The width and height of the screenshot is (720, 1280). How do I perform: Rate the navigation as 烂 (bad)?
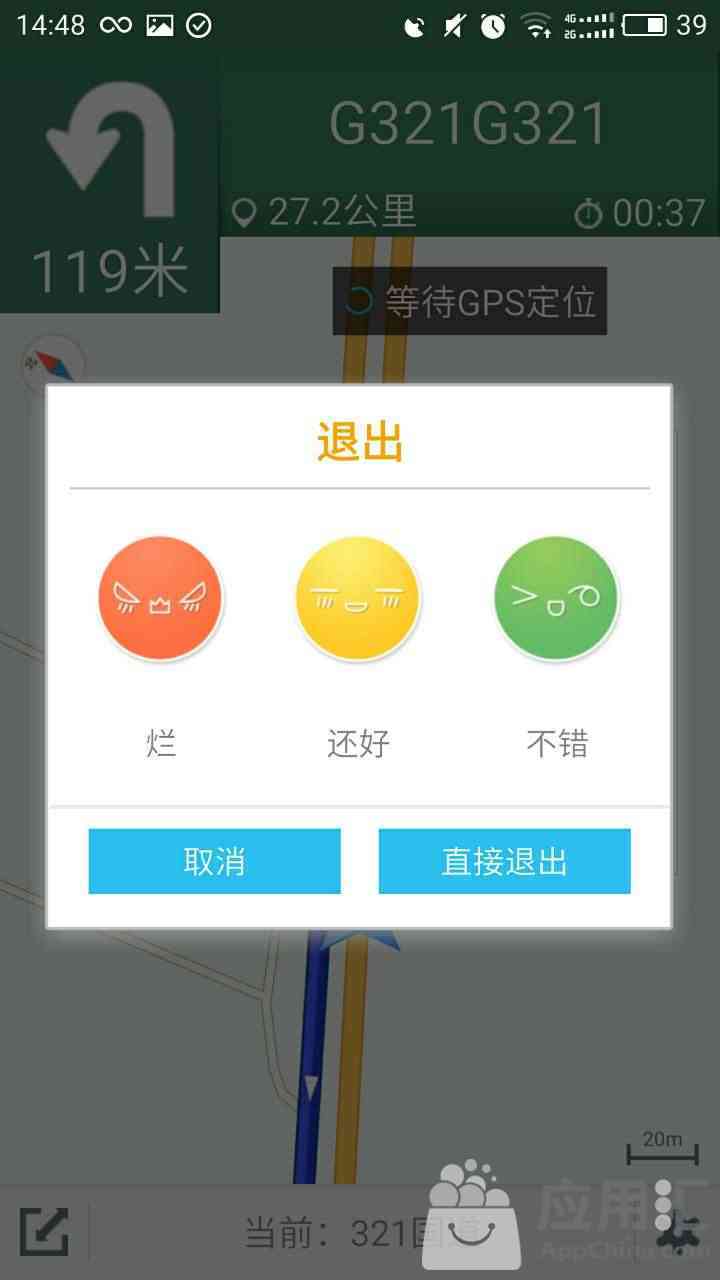tap(160, 599)
